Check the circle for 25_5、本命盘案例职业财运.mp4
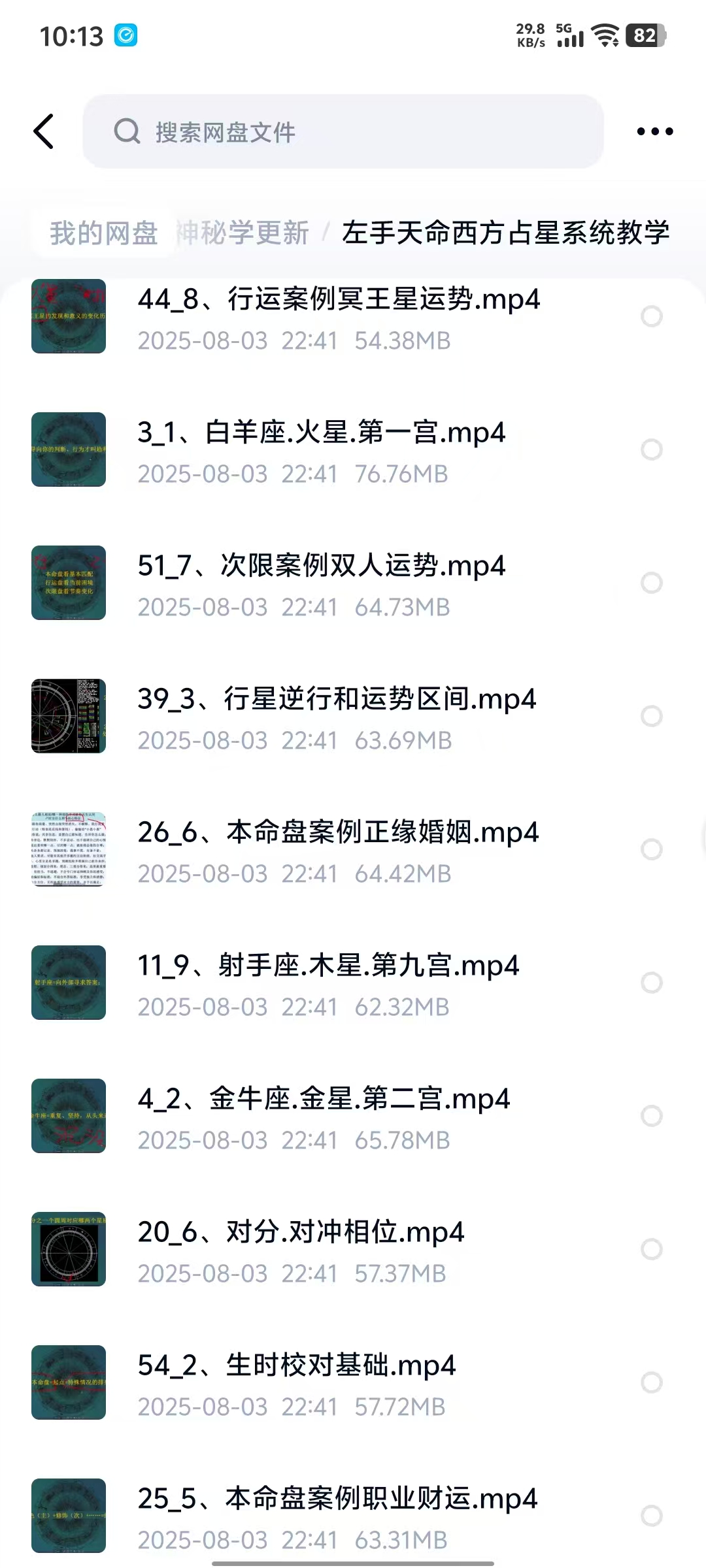 pos(652,1516)
